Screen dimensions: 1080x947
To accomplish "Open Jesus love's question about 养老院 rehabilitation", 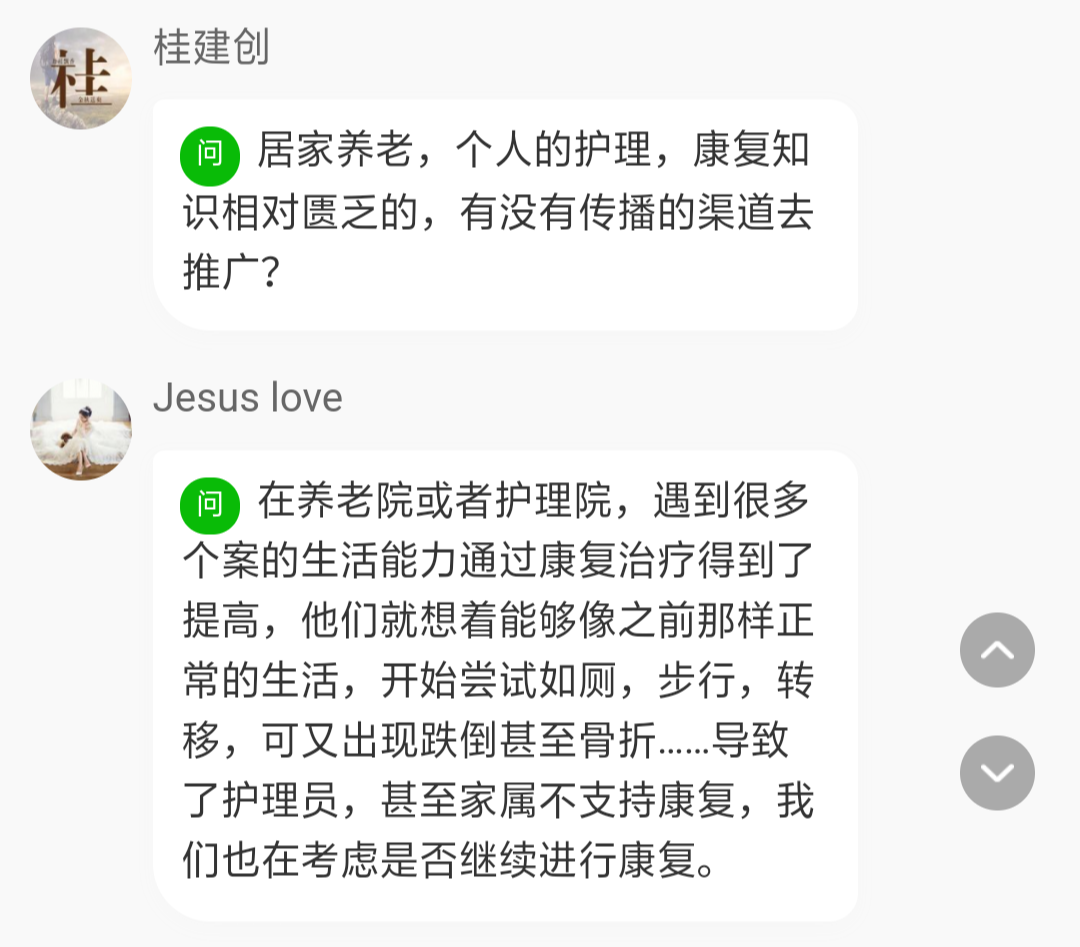I will (505, 685).
